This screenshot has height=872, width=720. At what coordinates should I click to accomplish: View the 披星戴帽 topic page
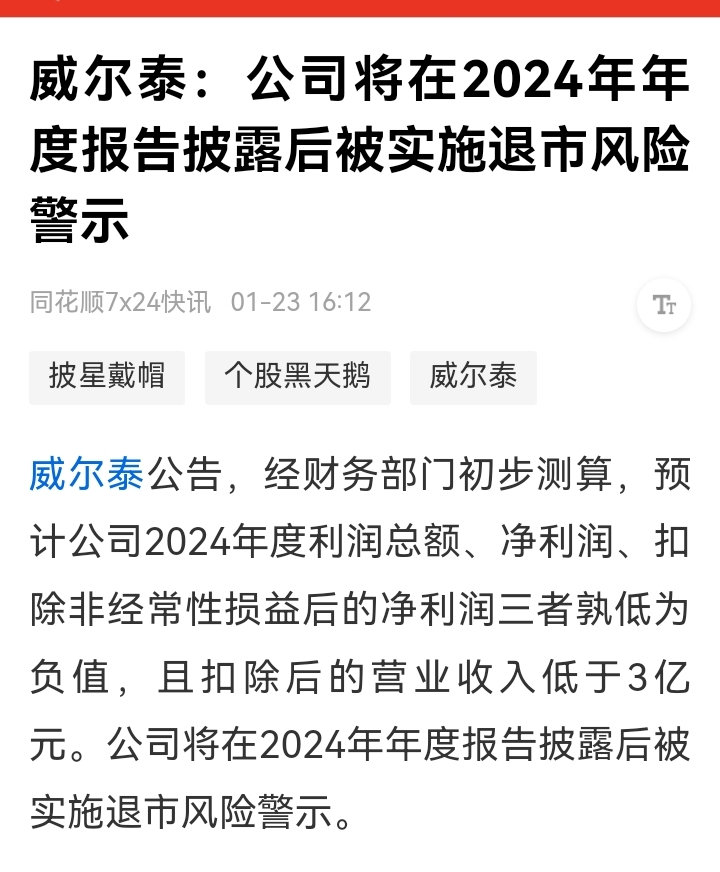106,377
